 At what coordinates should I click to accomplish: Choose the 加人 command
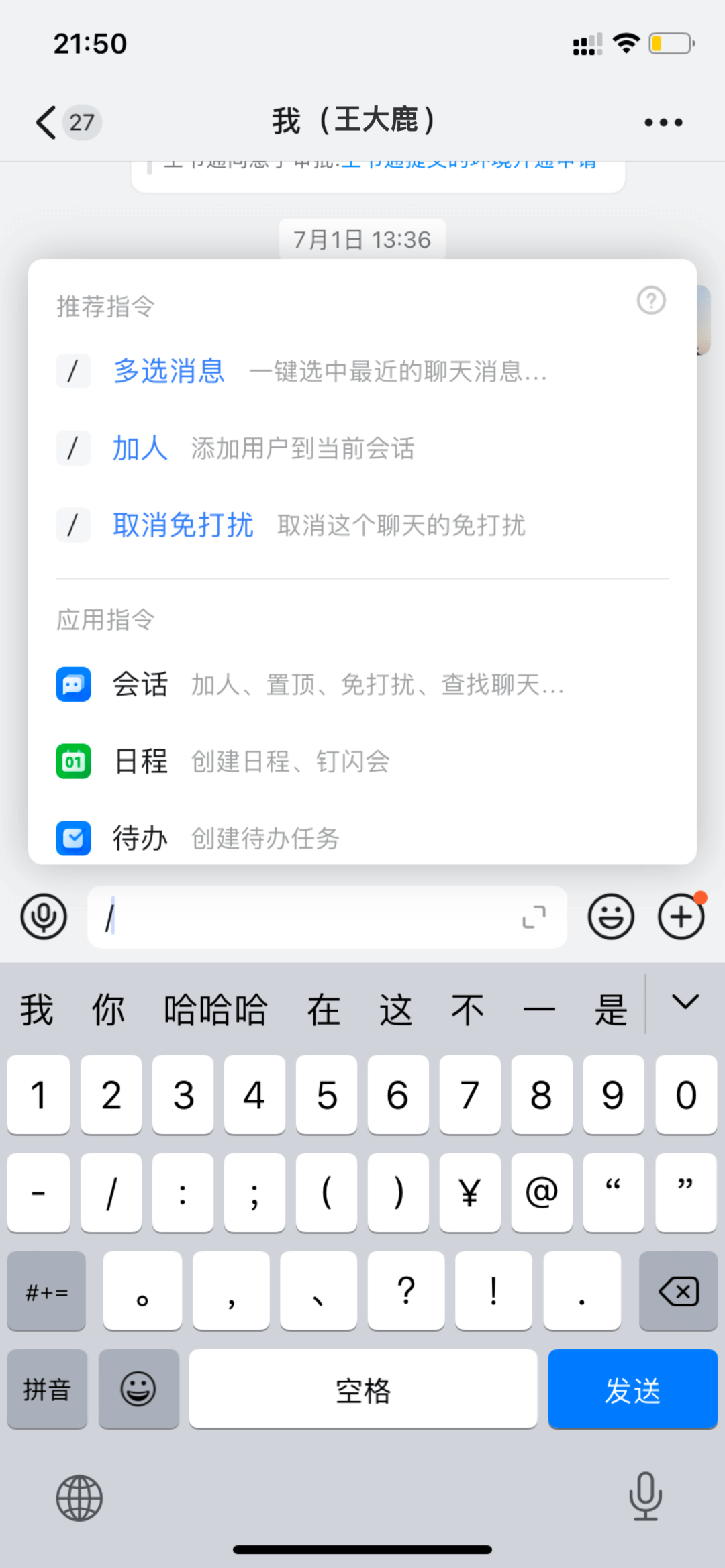click(140, 448)
